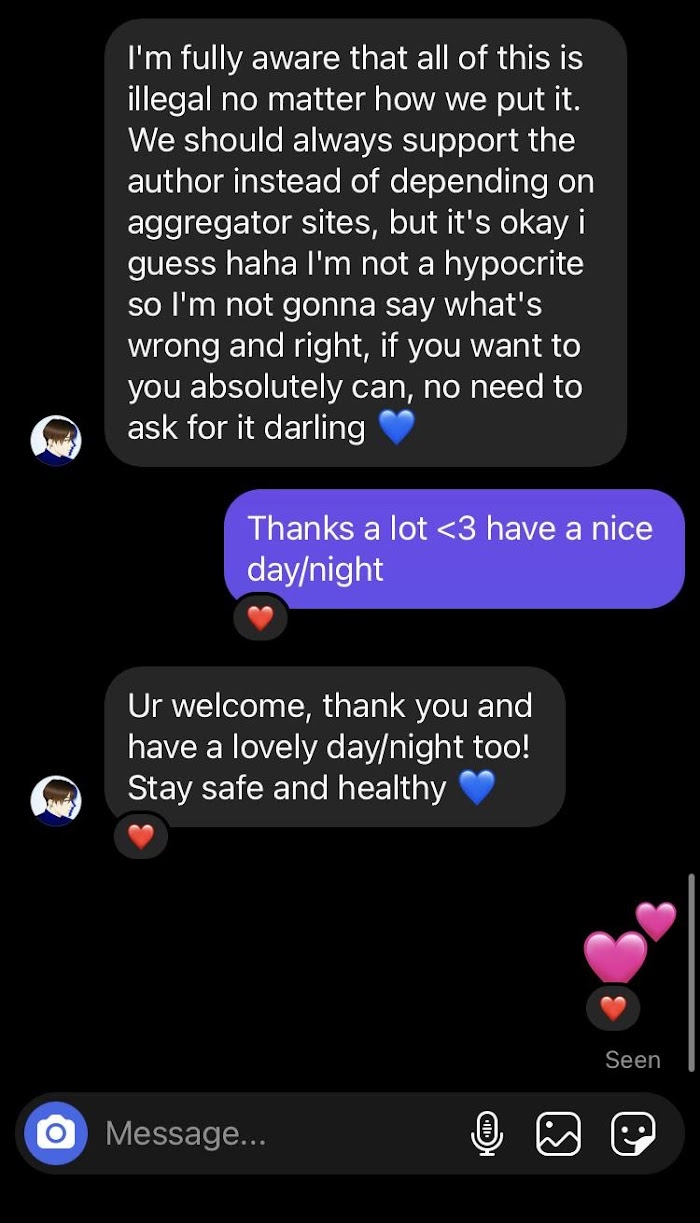View heart reaction under pink hearts message

click(613, 1008)
